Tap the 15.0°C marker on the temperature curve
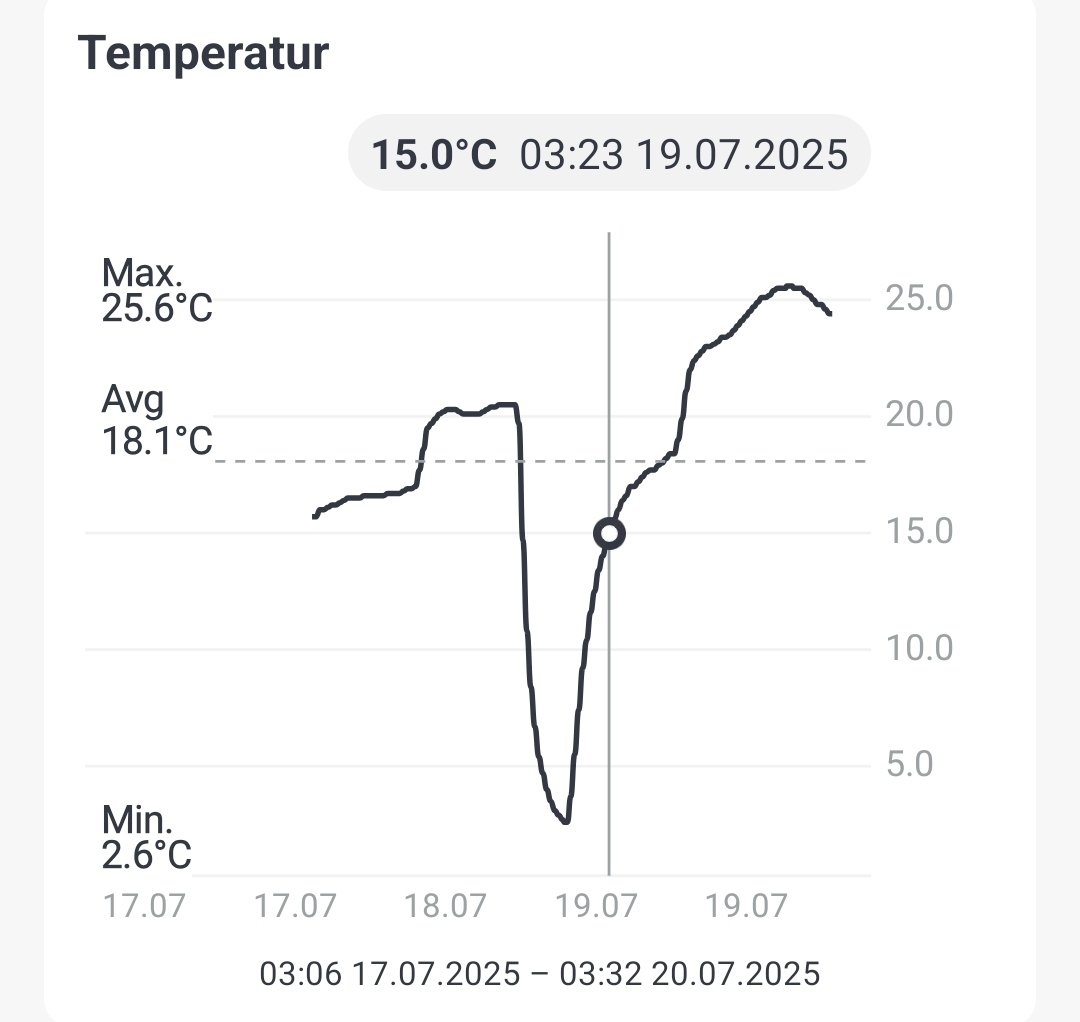 point(609,534)
